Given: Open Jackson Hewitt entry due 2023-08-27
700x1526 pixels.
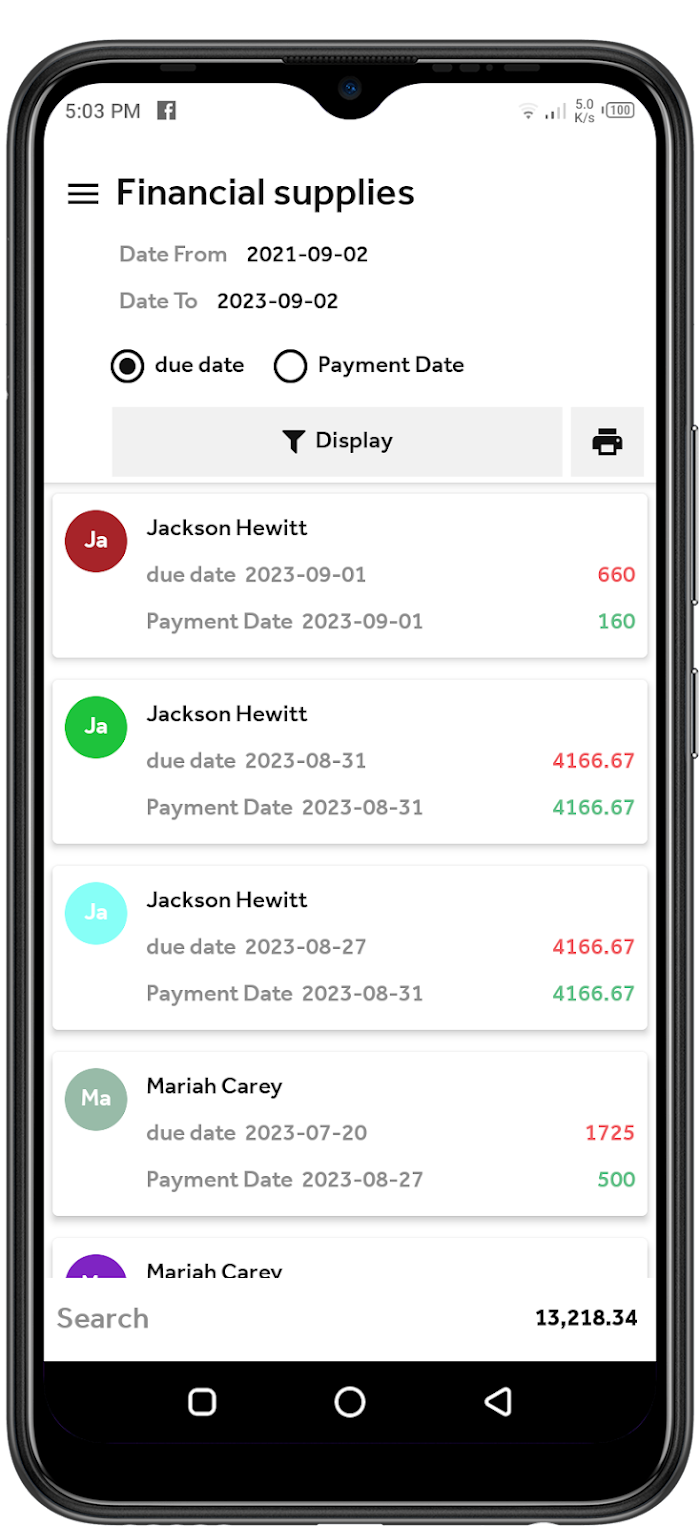Looking at the screenshot, I should pyautogui.click(x=349, y=946).
